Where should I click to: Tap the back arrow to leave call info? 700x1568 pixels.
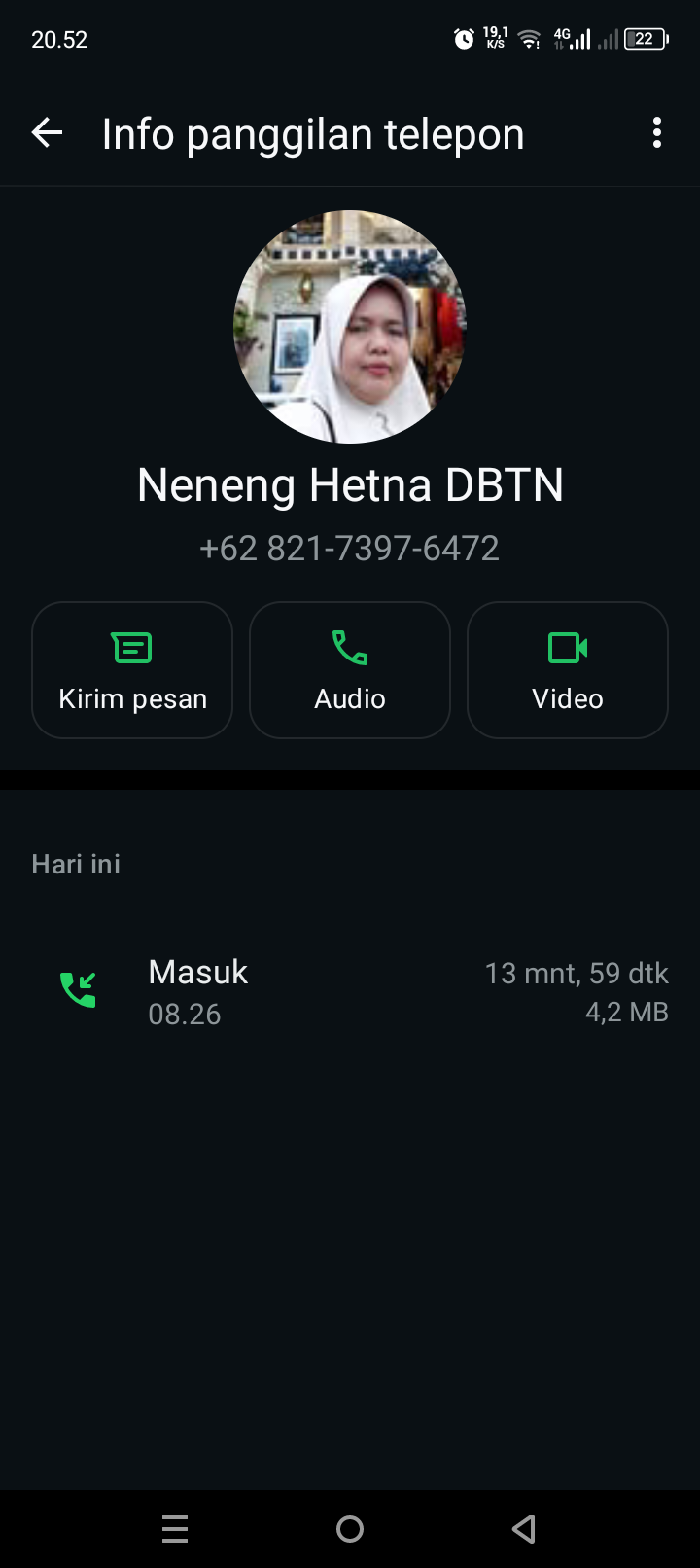[47, 133]
